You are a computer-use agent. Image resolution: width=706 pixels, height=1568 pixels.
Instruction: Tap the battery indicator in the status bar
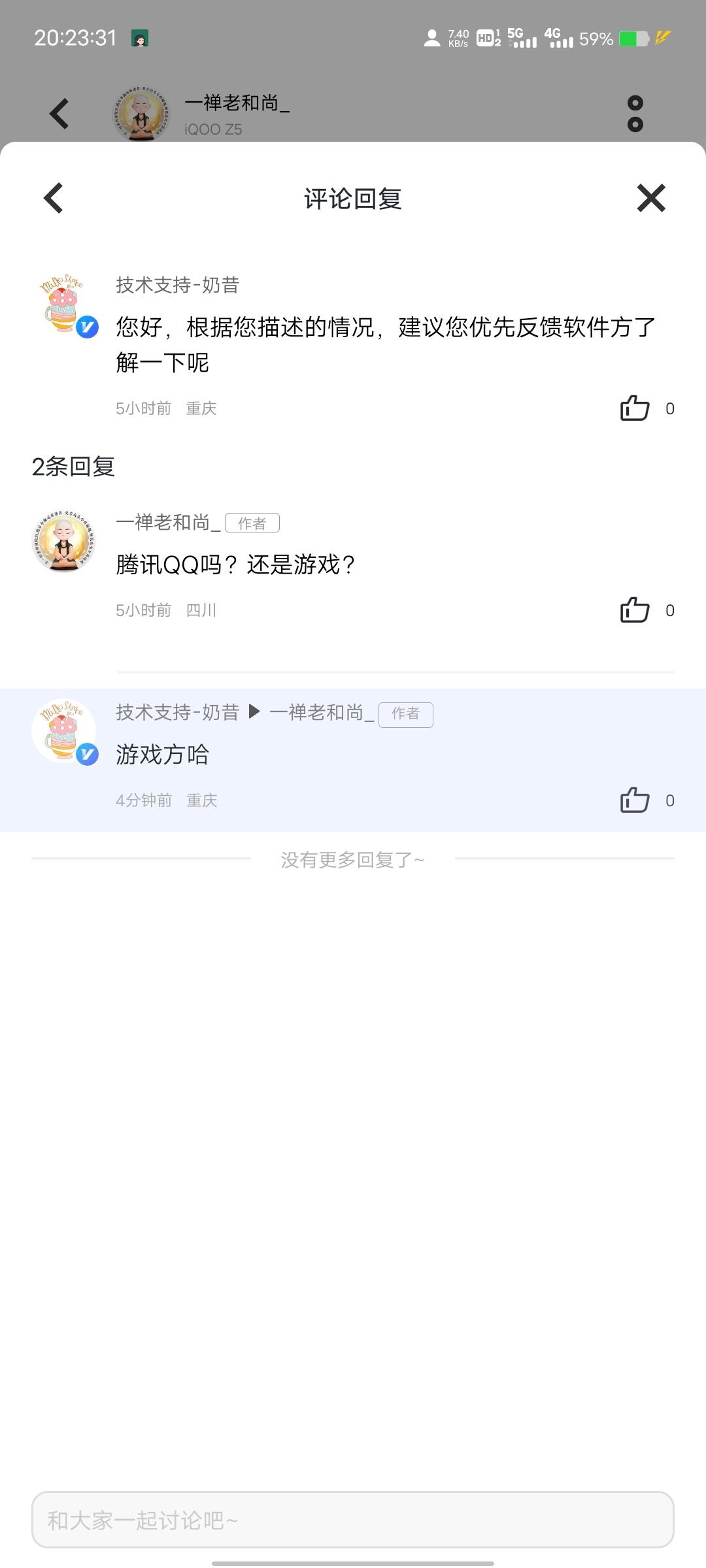pos(629,39)
